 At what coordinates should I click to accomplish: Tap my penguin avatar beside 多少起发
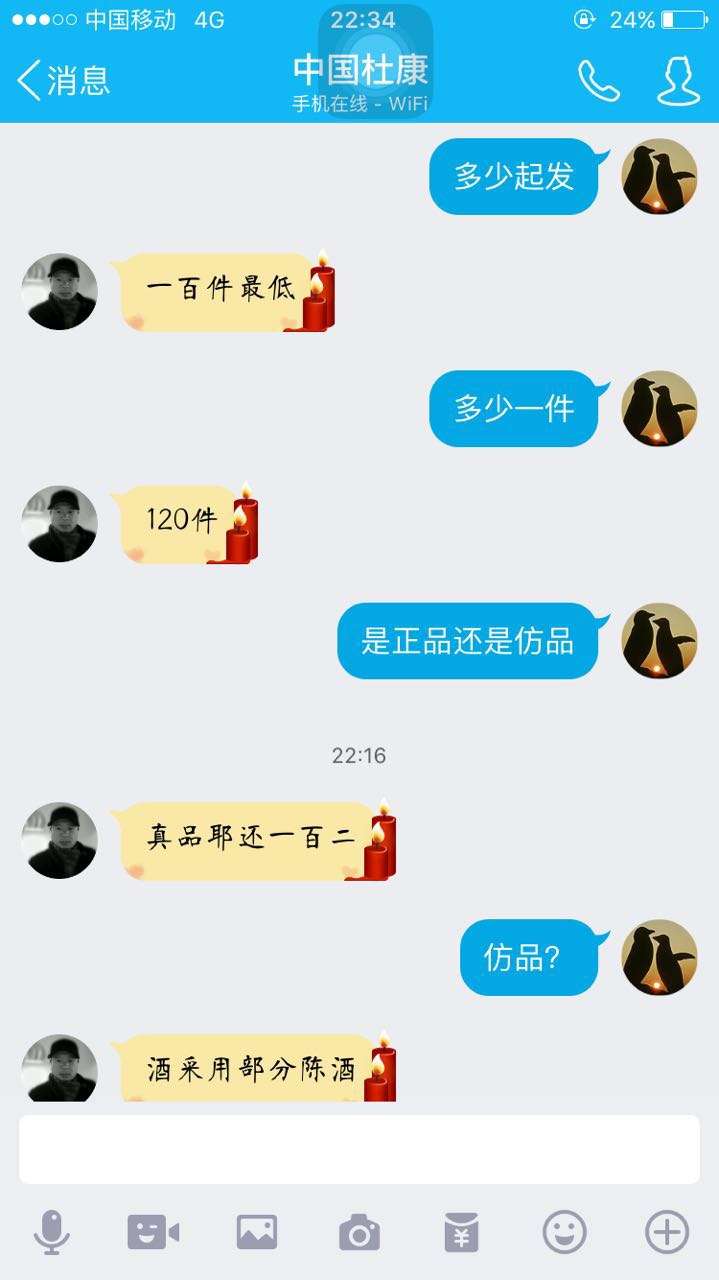pos(659,176)
